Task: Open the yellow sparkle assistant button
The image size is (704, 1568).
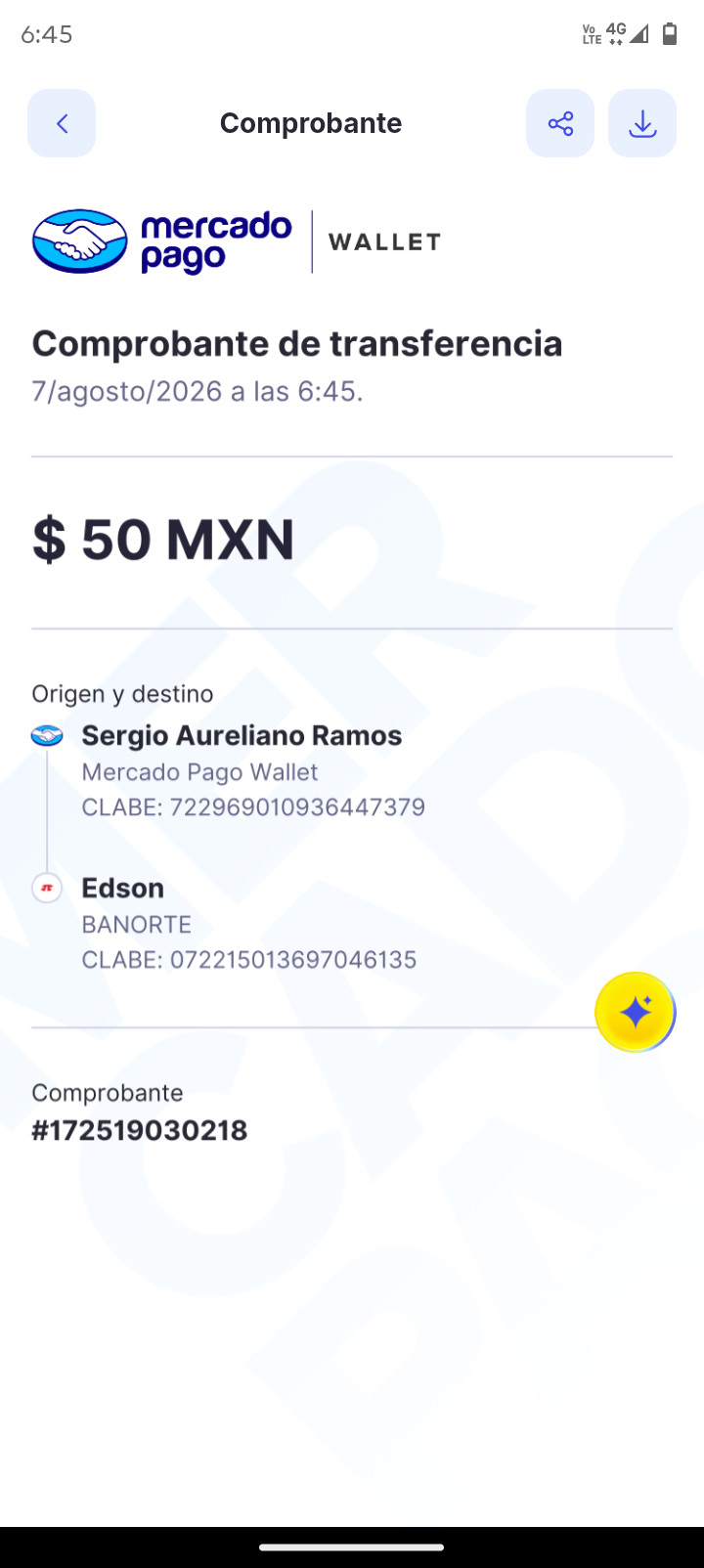Action: (636, 1012)
